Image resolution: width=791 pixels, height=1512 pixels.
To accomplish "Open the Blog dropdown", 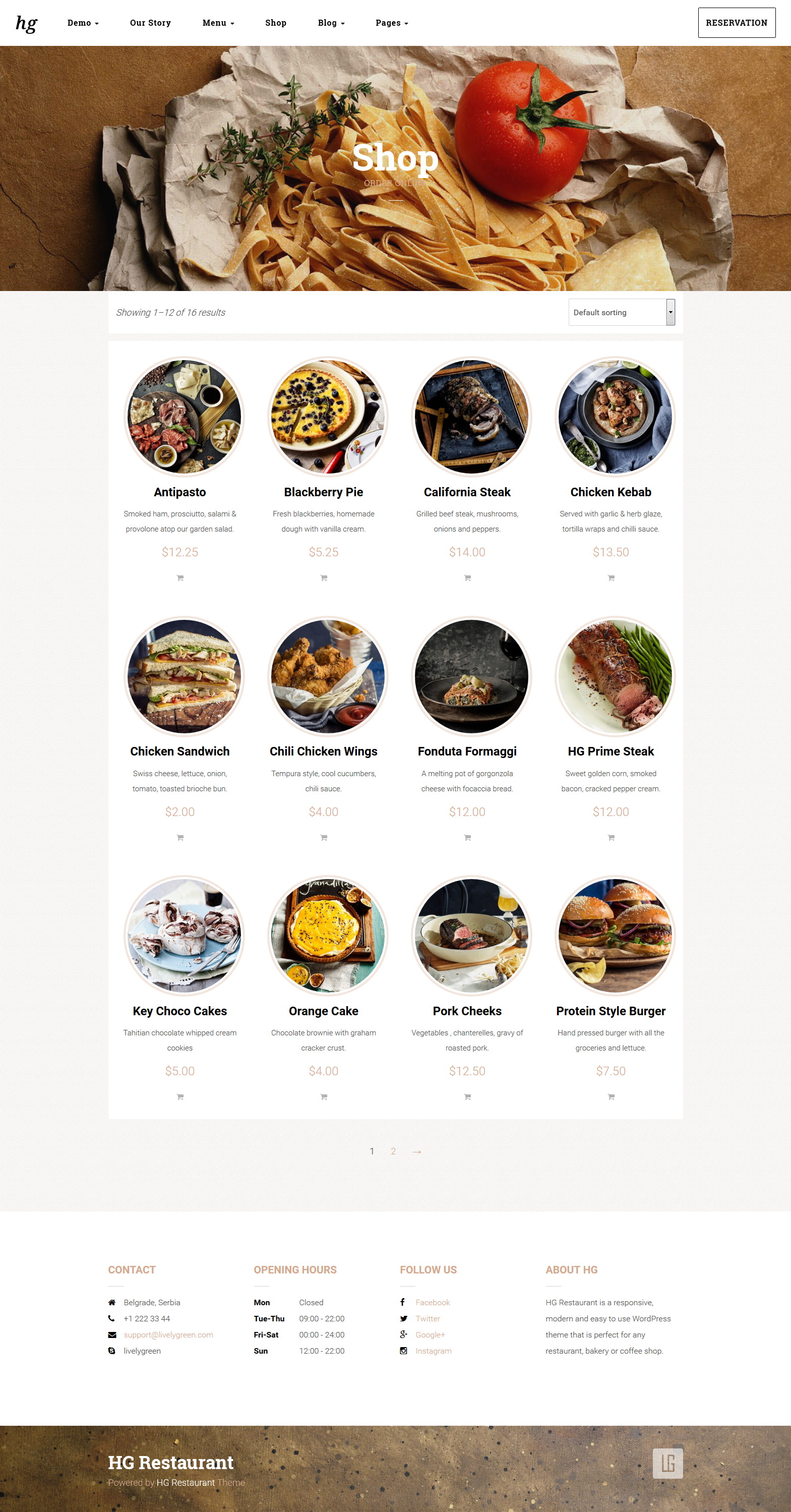I will pos(331,23).
